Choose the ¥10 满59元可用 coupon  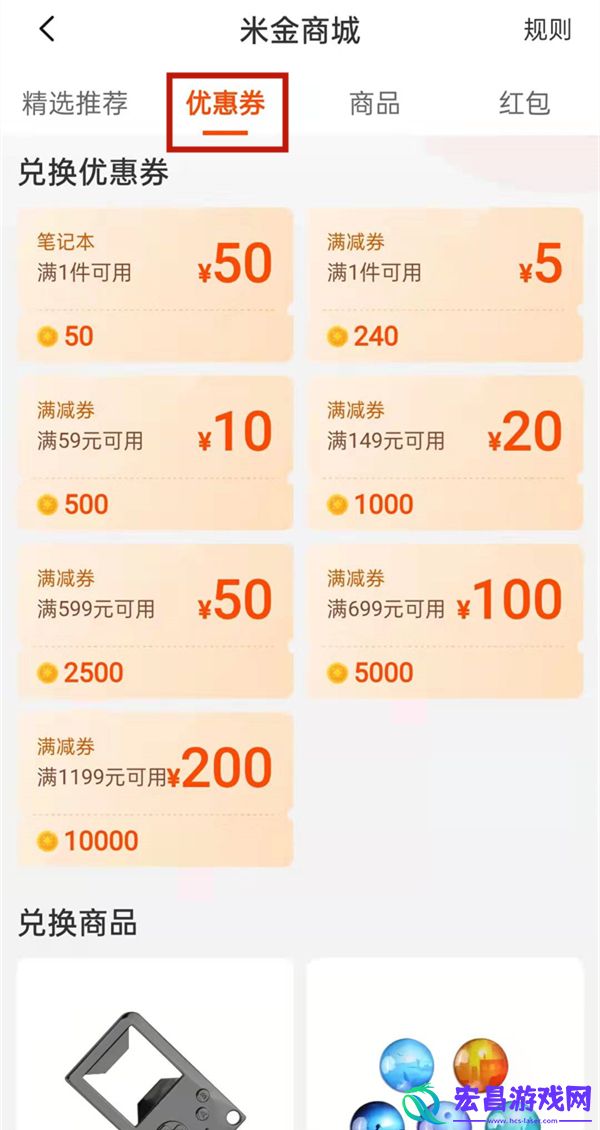pos(155,453)
